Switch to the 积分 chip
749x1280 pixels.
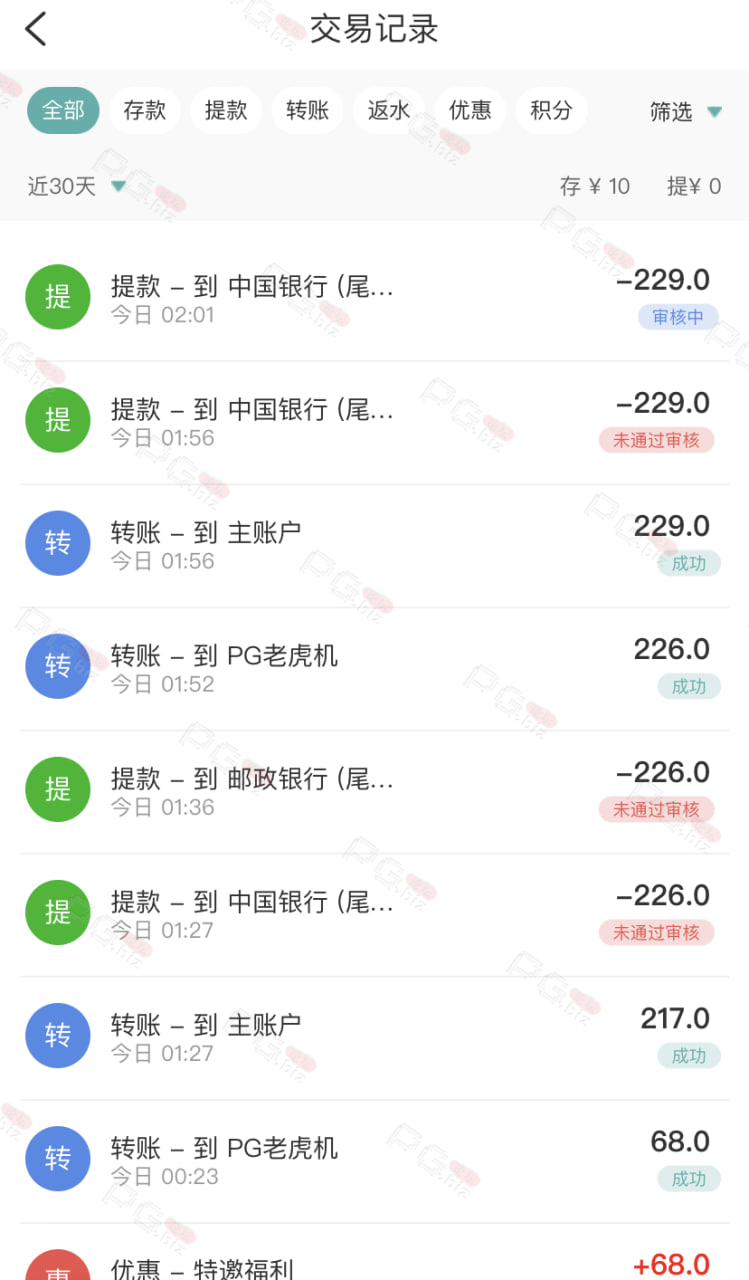pos(552,110)
